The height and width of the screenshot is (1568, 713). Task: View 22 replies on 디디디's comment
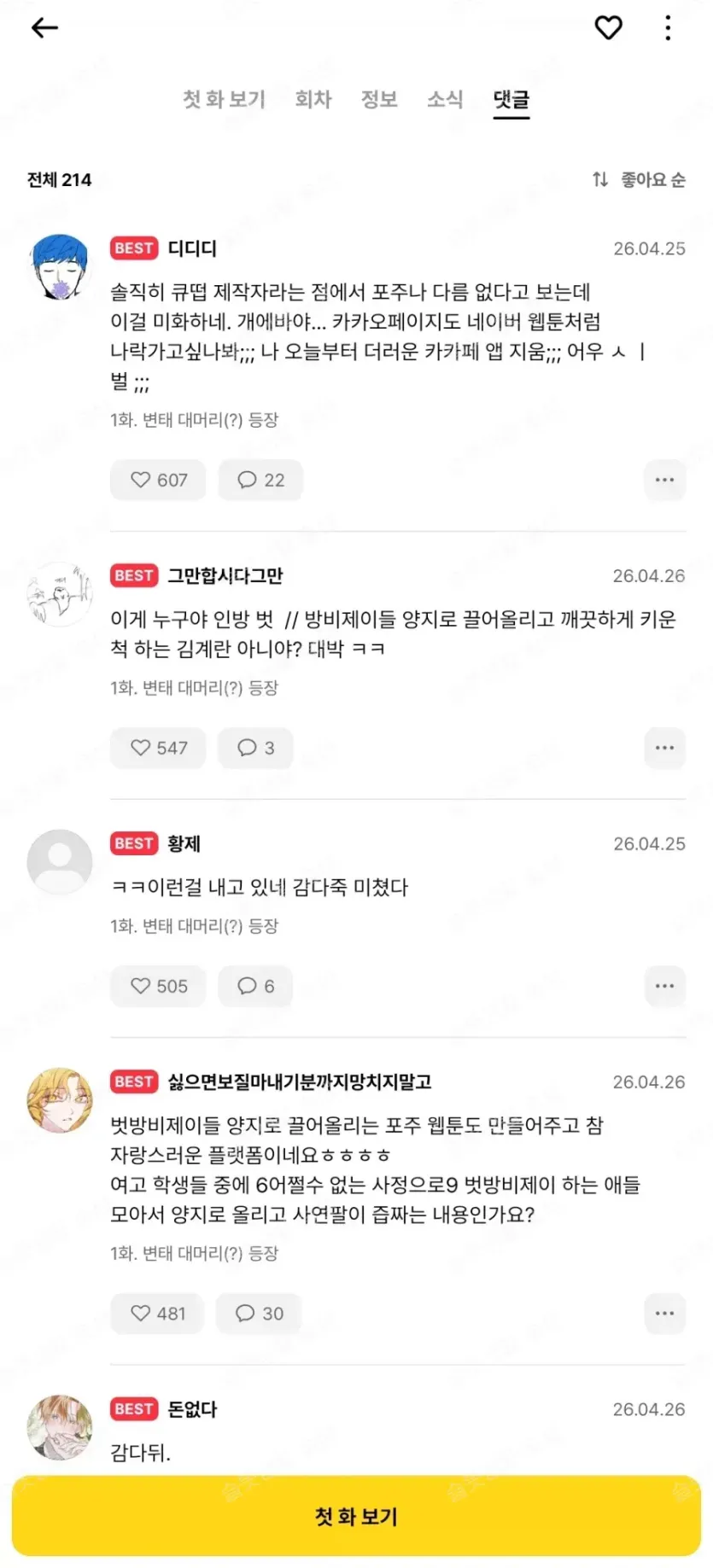coord(260,480)
